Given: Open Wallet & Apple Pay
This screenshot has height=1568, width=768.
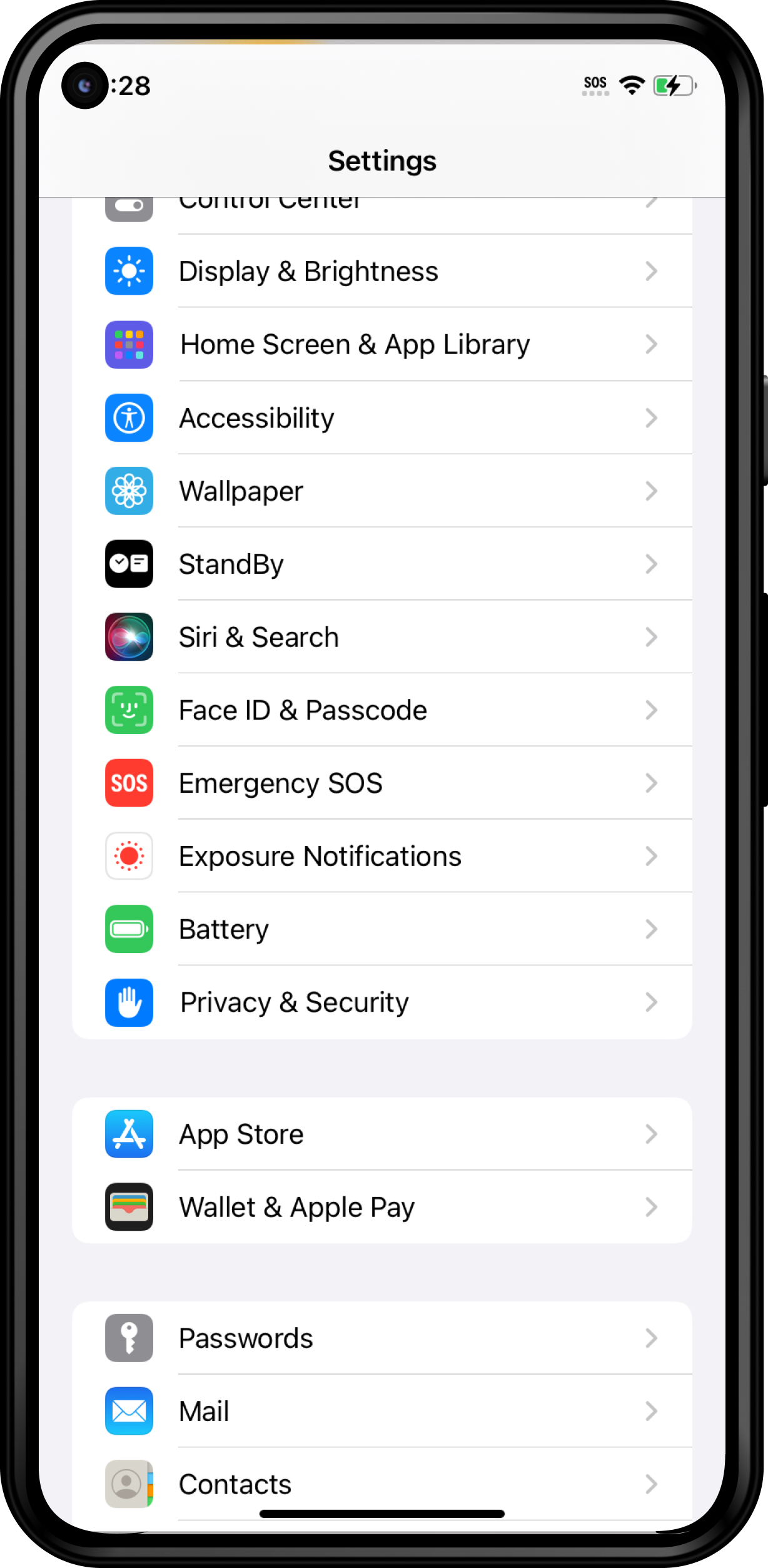Looking at the screenshot, I should click(x=381, y=1207).
